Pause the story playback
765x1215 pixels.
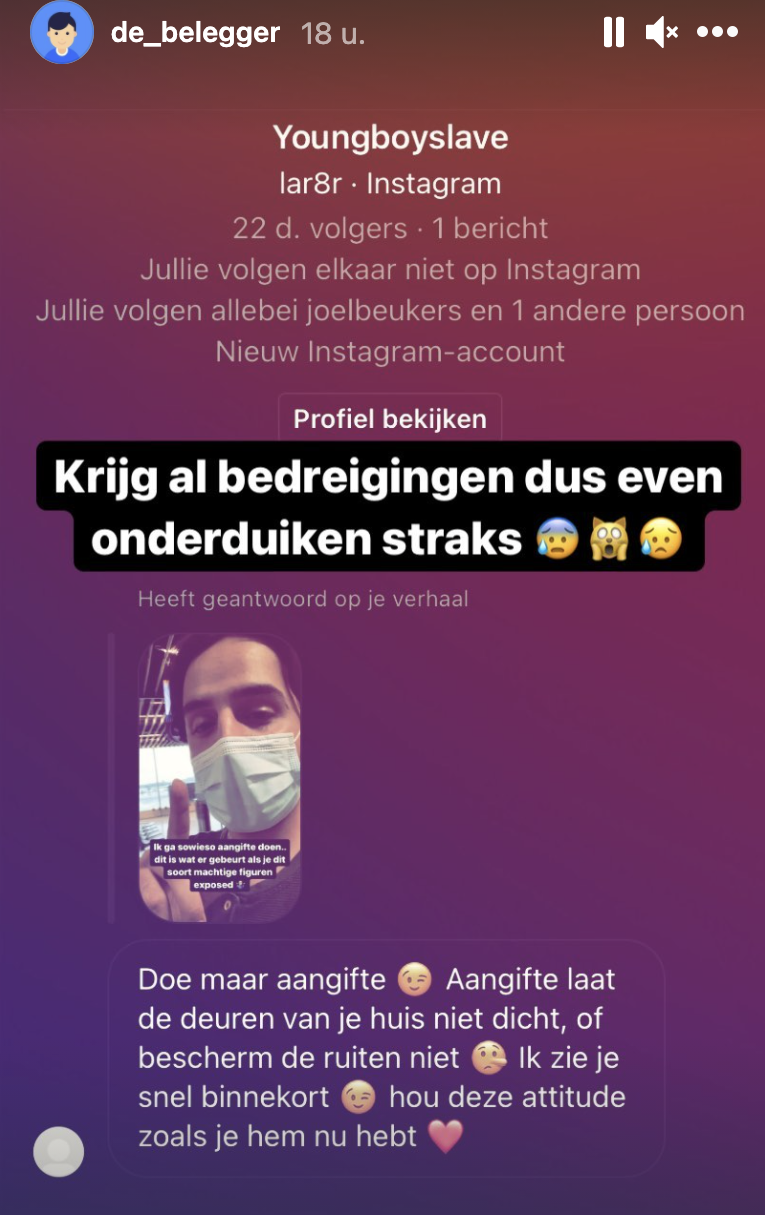tap(613, 33)
